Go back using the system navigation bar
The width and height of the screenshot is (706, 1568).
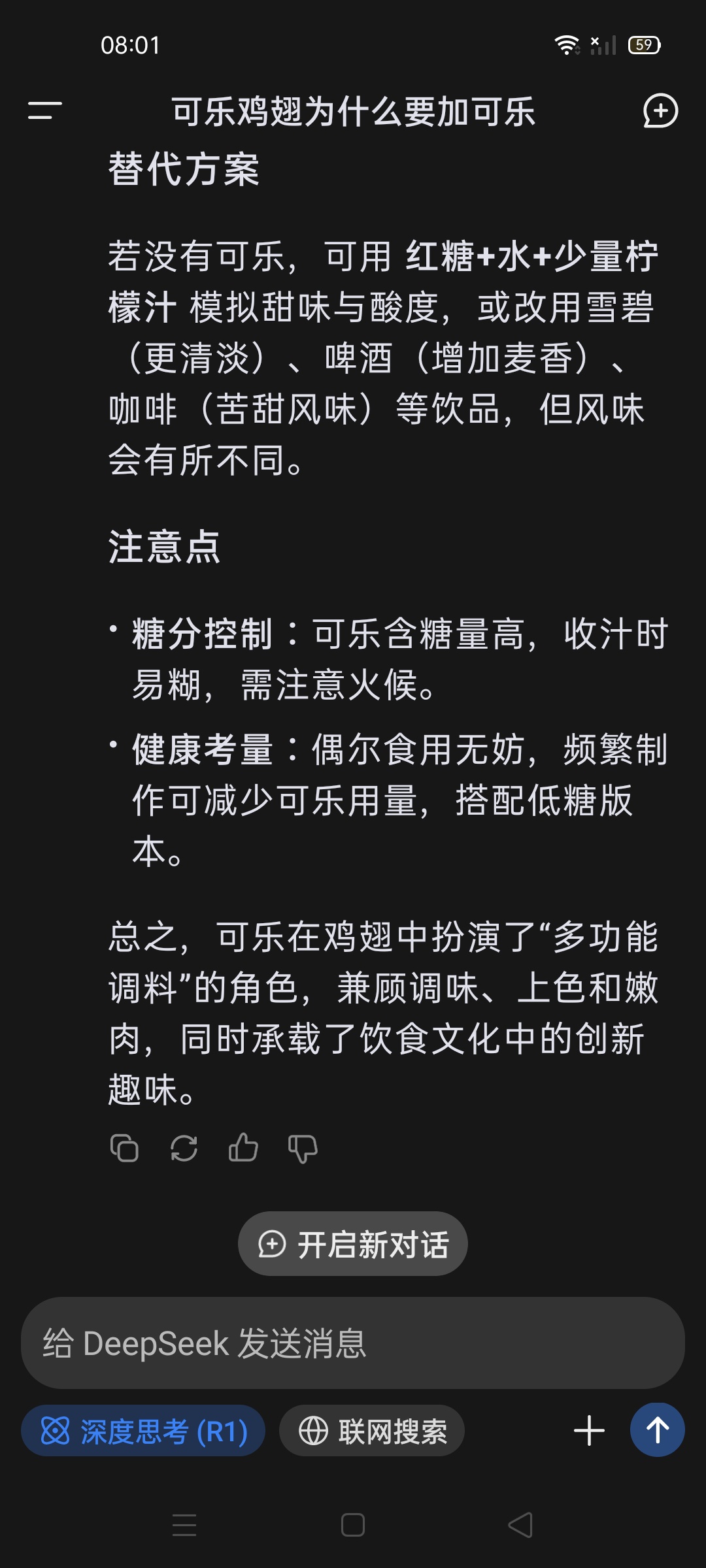[521, 1526]
